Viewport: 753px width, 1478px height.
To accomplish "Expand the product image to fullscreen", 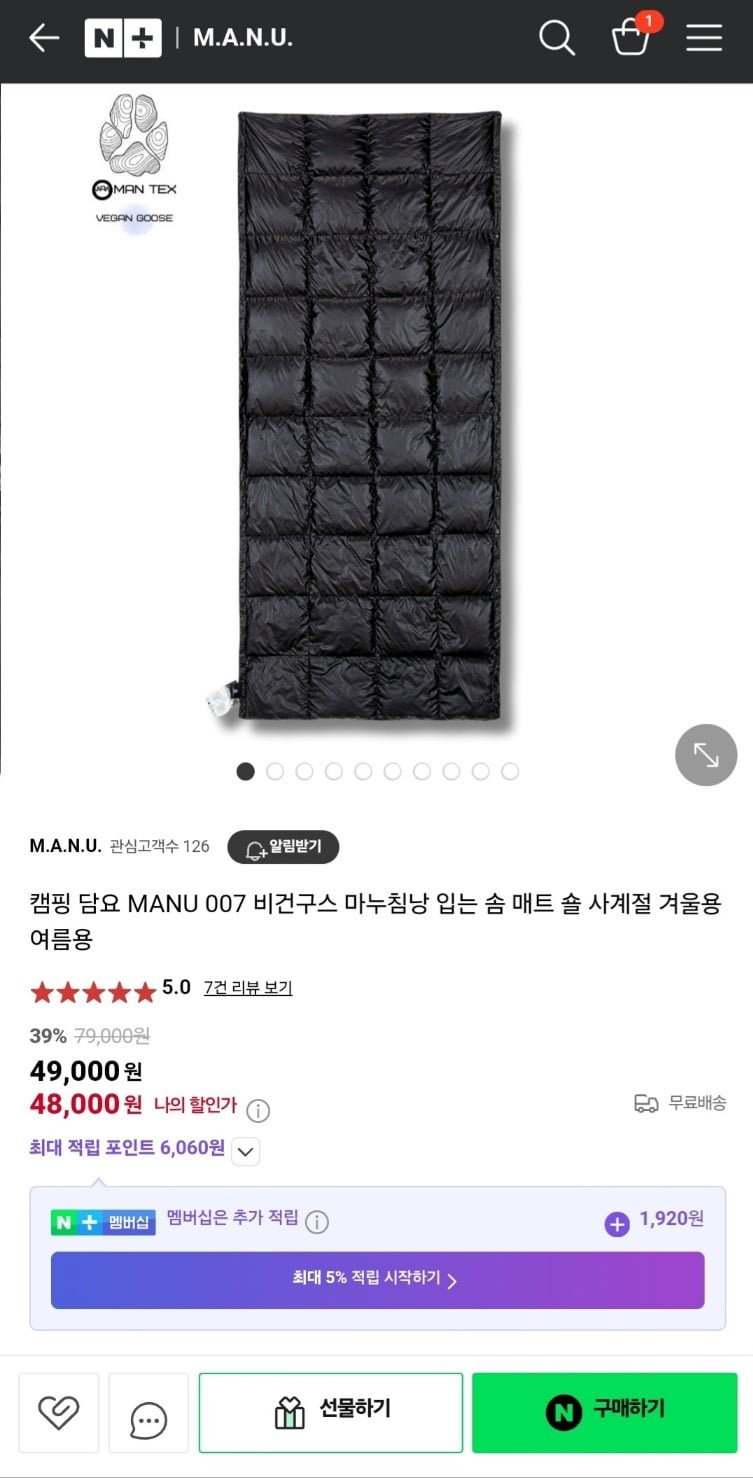I will click(706, 755).
